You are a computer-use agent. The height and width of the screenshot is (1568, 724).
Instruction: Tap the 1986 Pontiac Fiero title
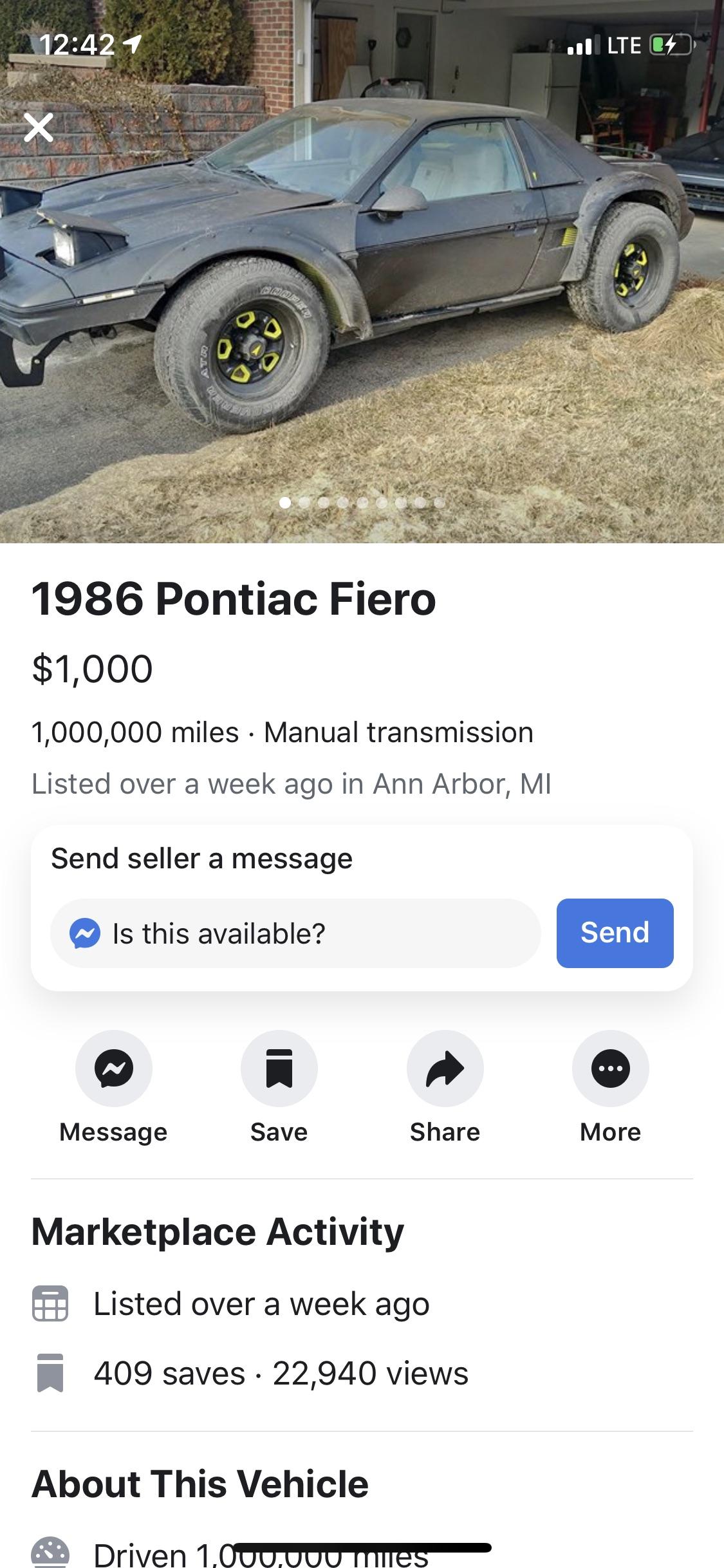pyautogui.click(x=234, y=601)
